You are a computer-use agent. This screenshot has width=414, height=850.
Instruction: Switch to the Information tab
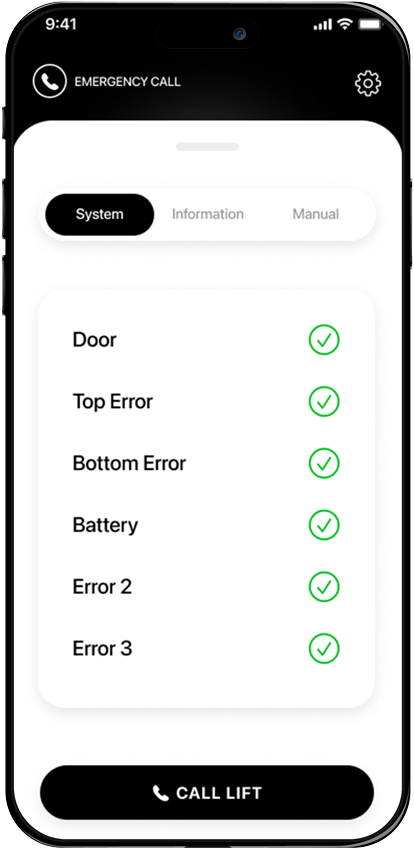[208, 214]
